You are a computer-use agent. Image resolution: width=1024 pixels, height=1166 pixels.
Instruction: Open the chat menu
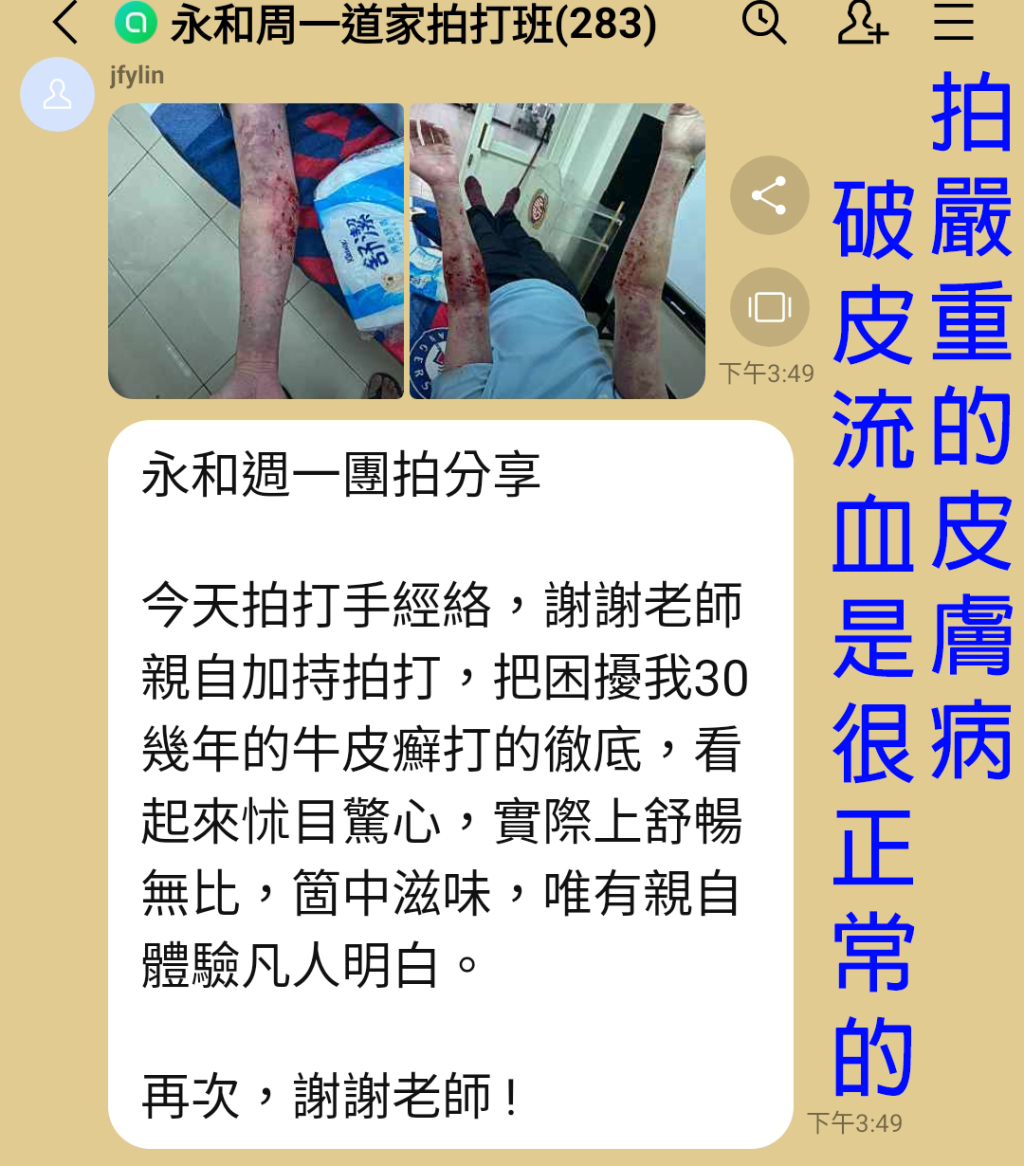(954, 23)
